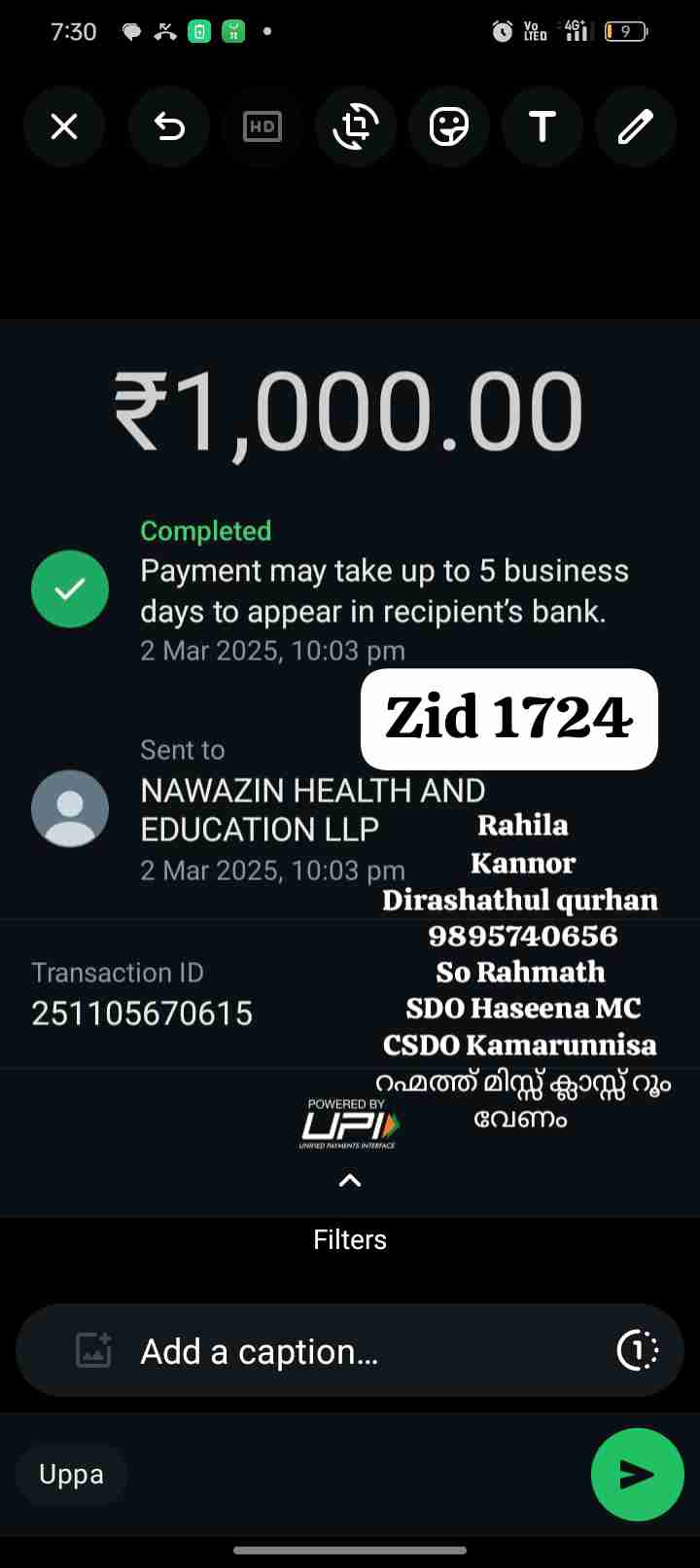Open the crop and rotate tool

356,126
